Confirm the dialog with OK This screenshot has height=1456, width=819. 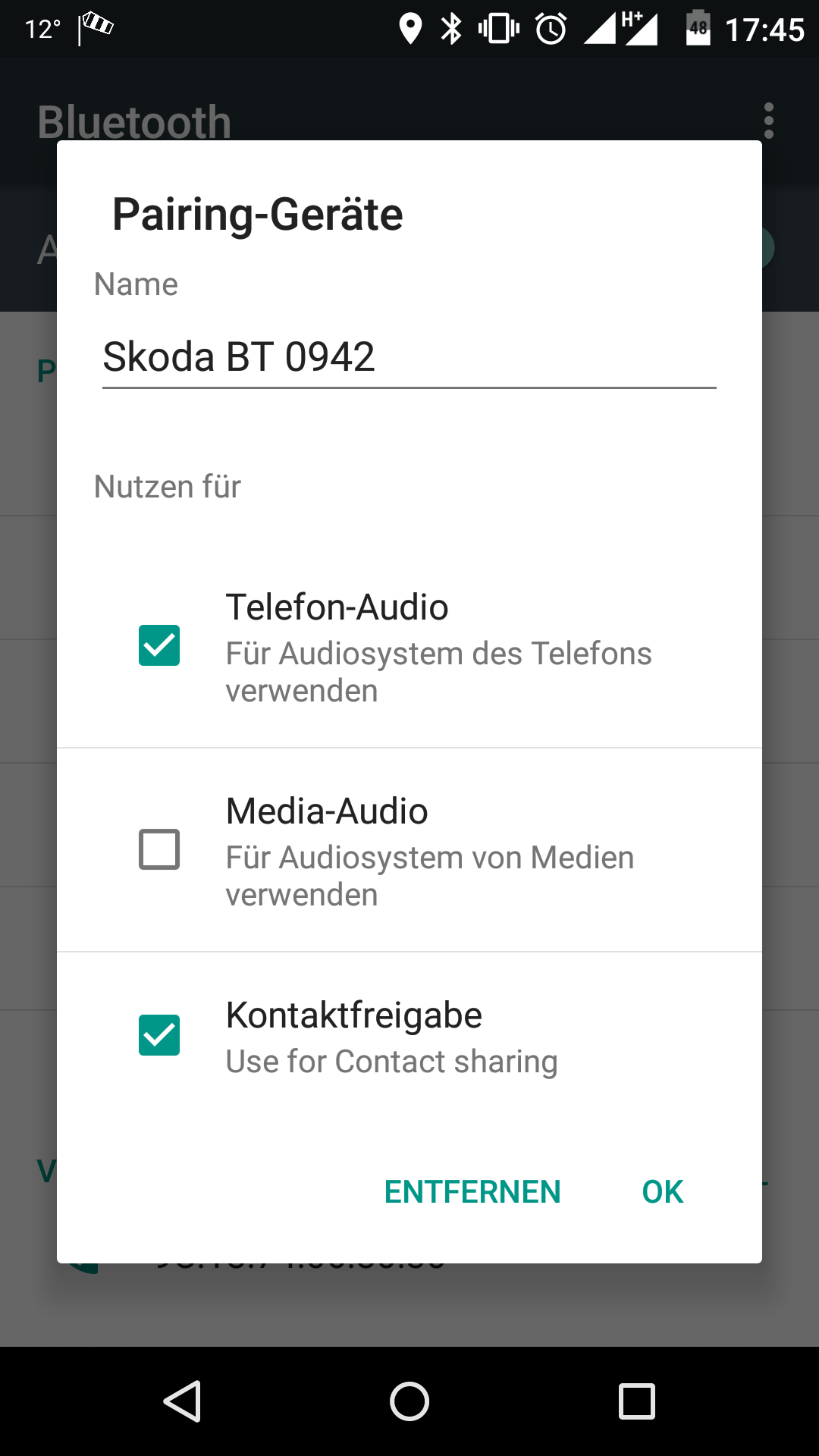coord(663,1192)
